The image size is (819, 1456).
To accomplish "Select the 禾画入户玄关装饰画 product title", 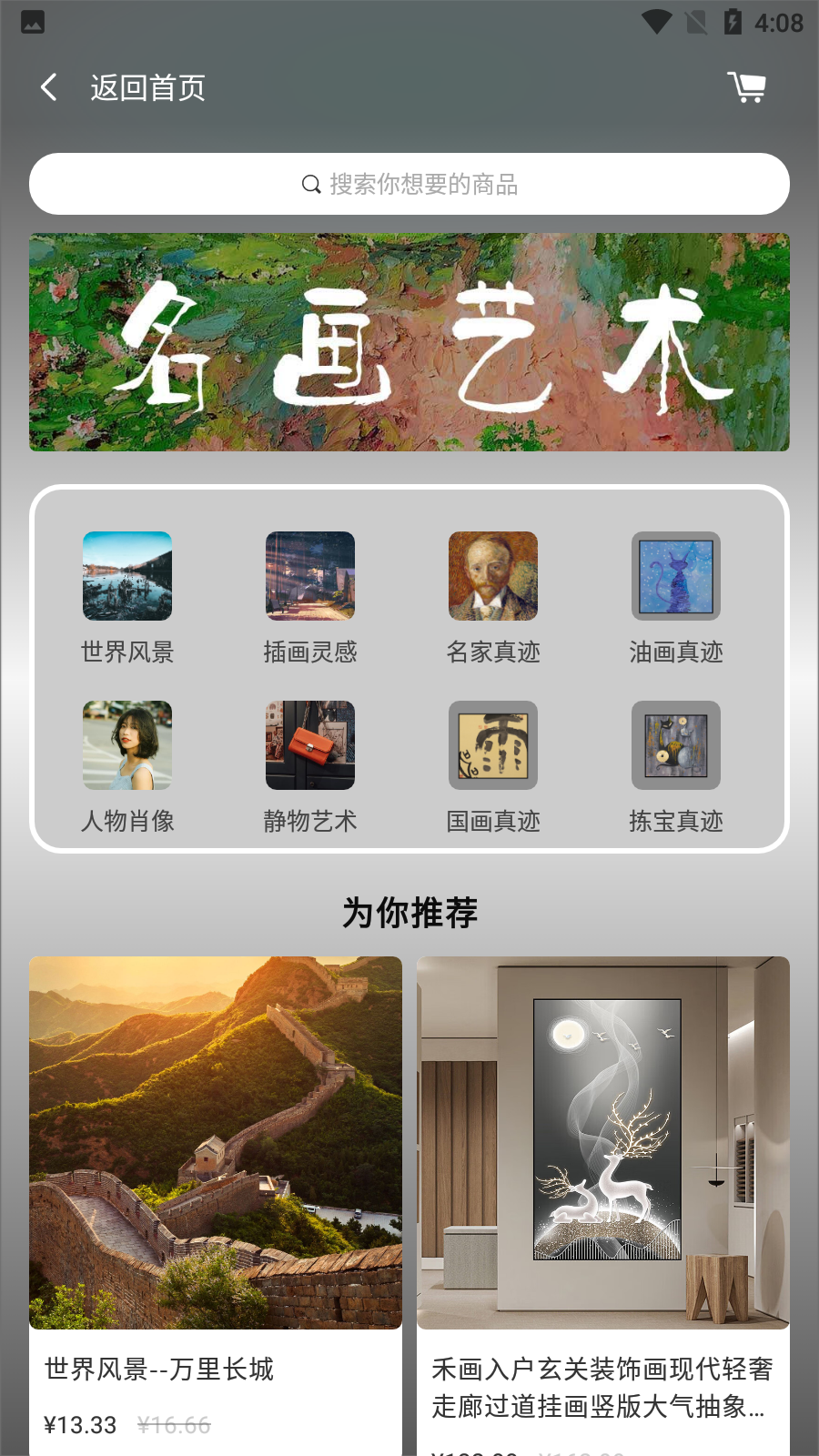I will click(x=601, y=1388).
